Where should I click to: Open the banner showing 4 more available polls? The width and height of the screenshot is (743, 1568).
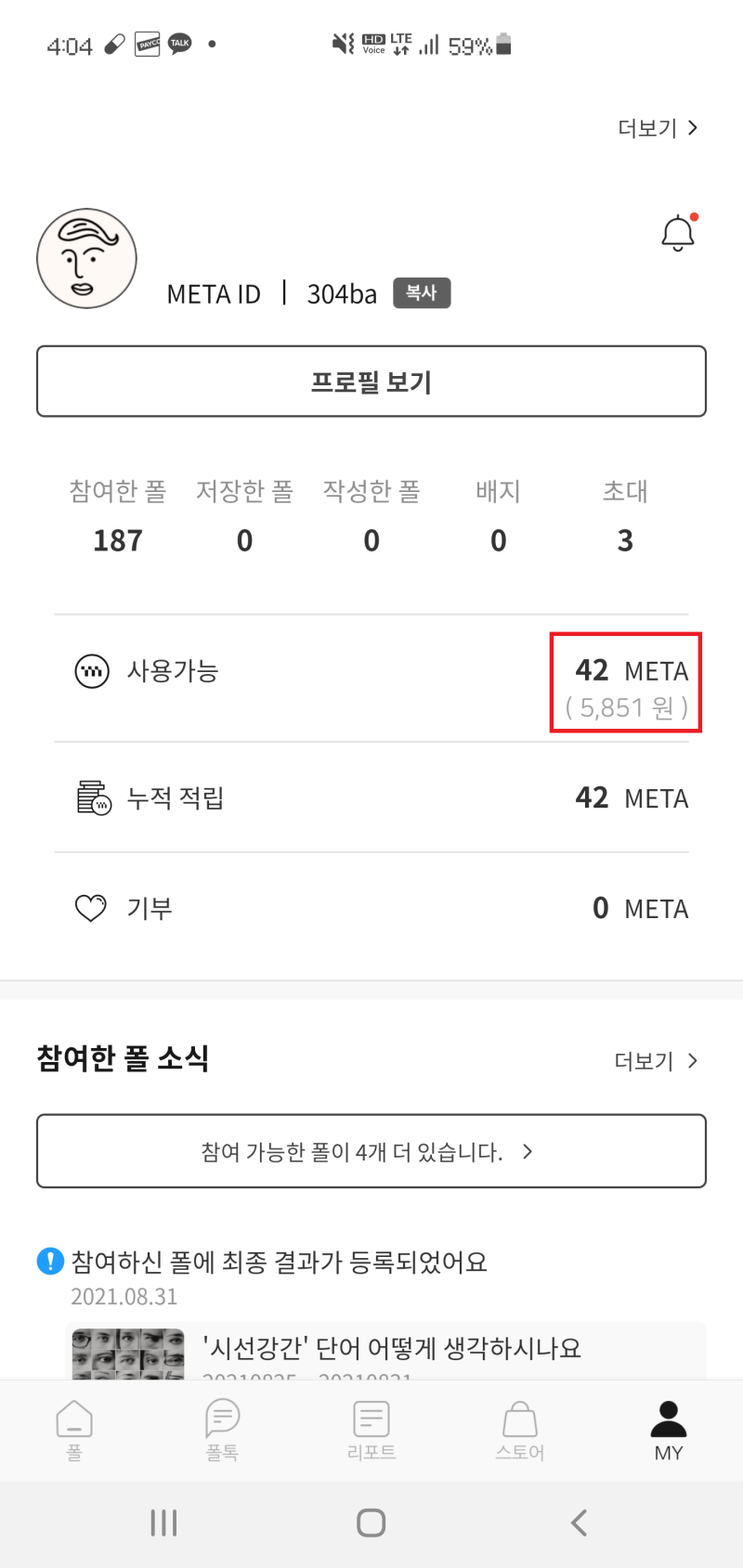click(x=371, y=1151)
